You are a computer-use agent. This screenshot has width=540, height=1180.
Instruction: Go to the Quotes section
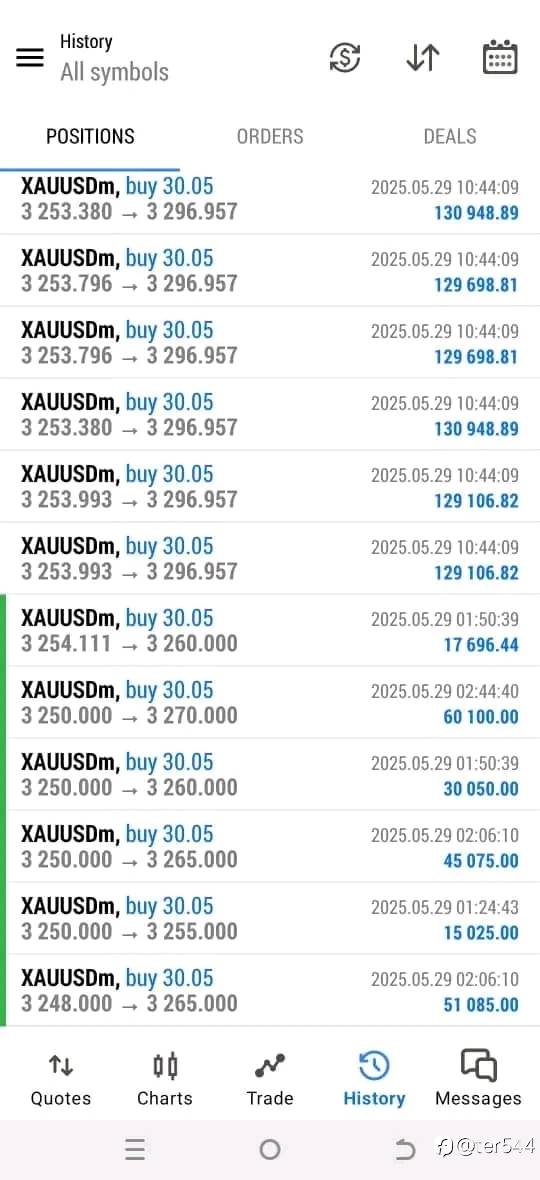[x=60, y=1080]
